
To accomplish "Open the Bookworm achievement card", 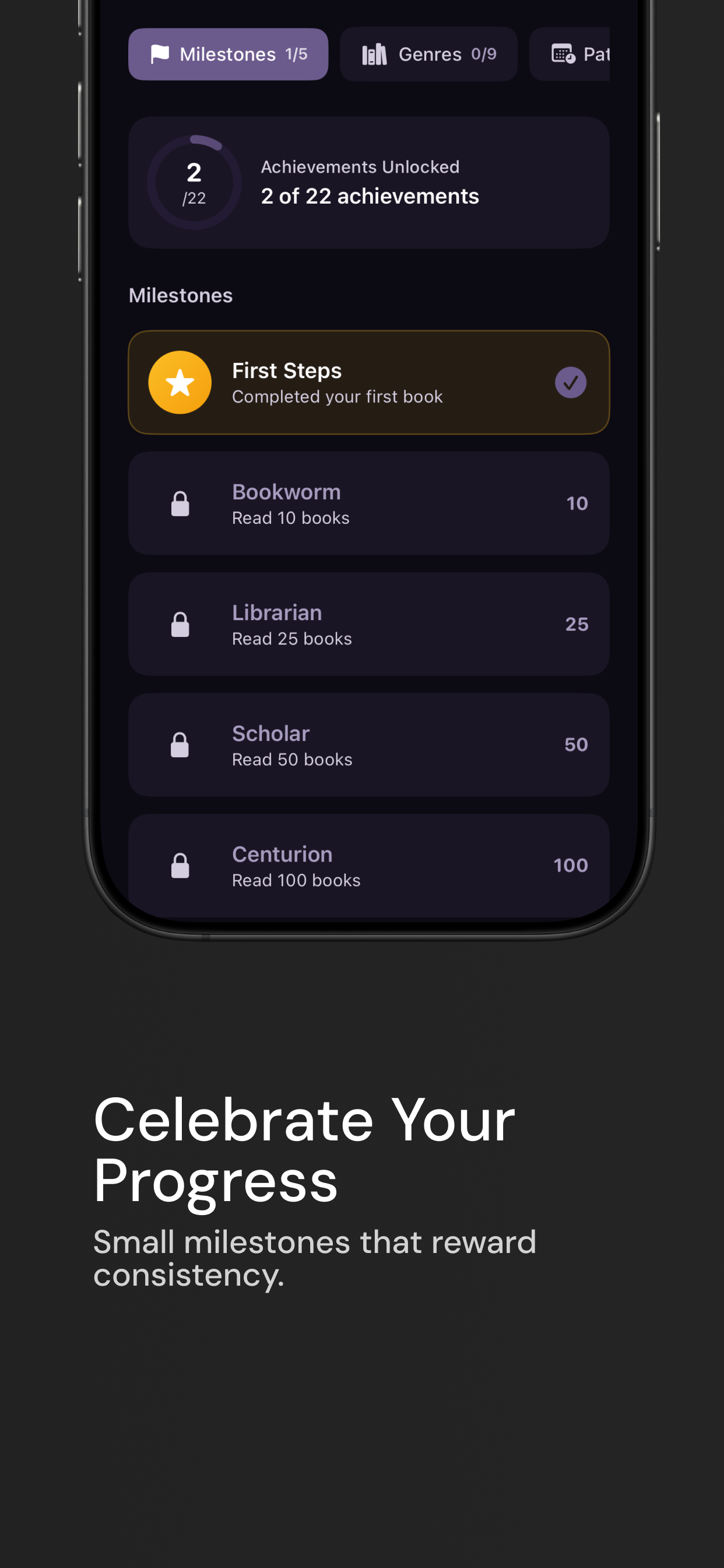I will click(x=368, y=503).
